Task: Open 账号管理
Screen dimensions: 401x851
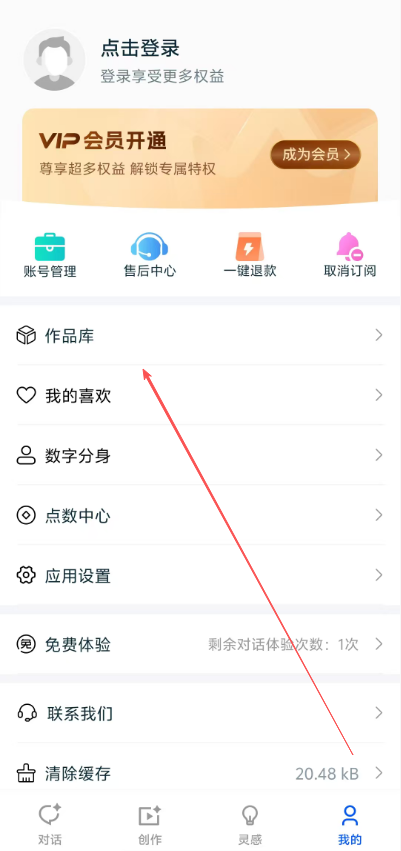Action: click(50, 255)
